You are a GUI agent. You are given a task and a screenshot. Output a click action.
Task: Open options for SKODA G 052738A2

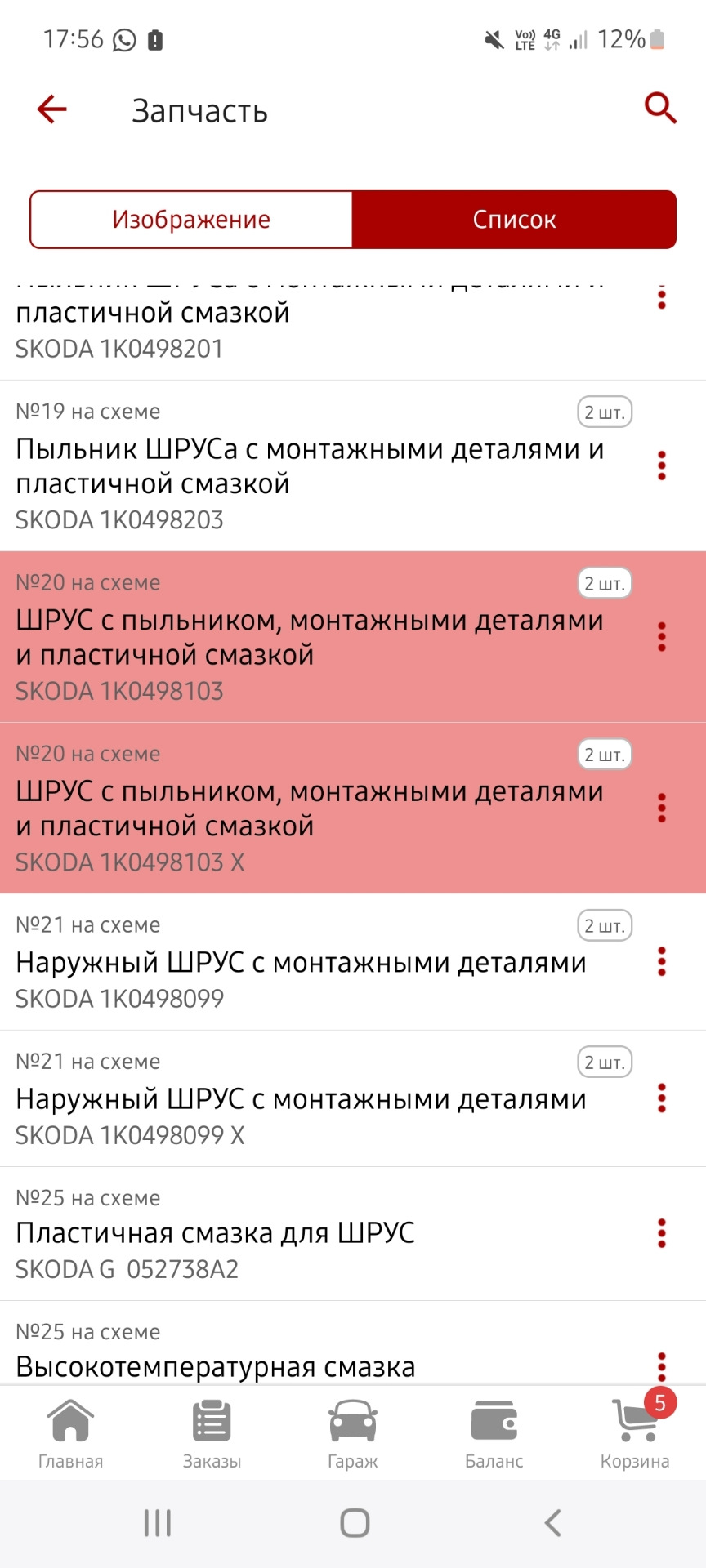(x=662, y=1233)
